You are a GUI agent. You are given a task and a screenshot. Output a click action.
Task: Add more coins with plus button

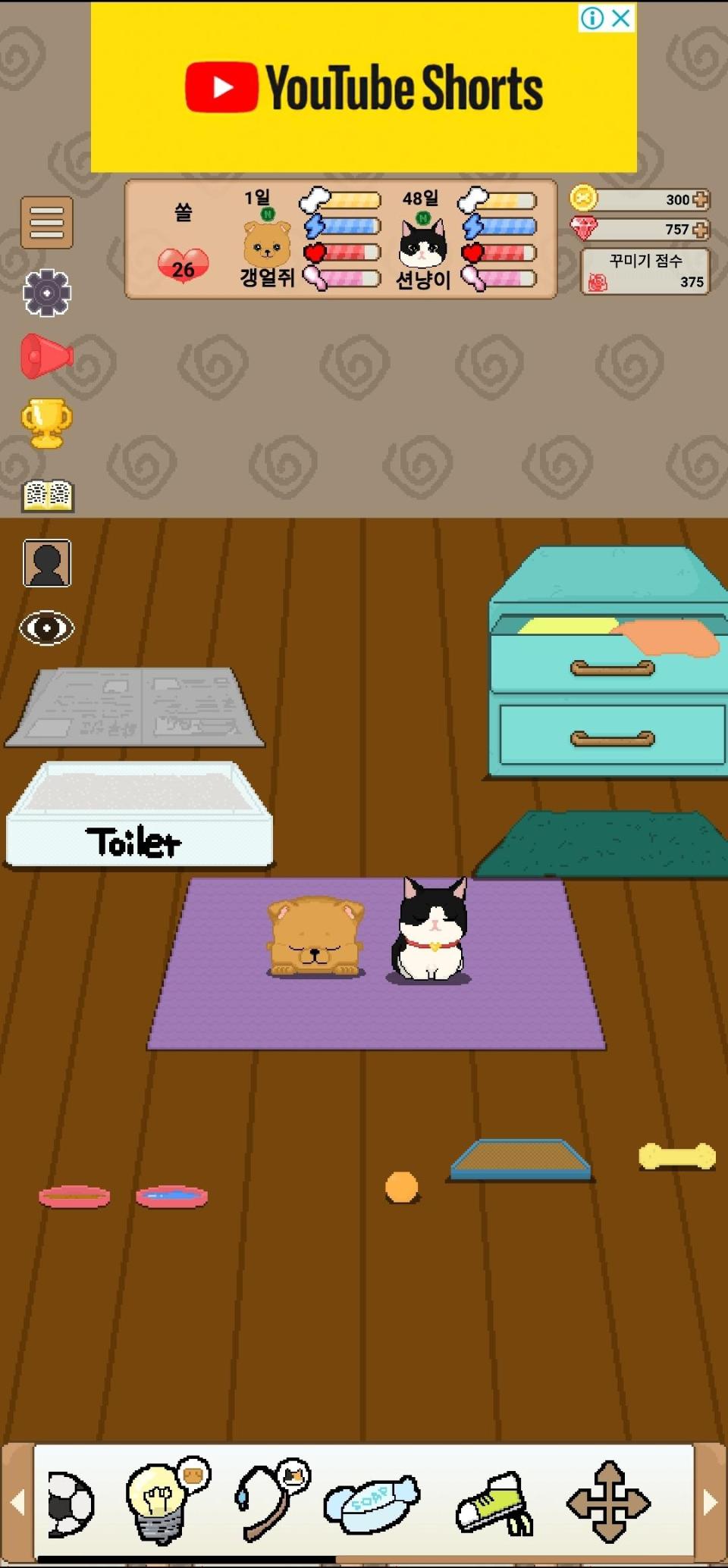(x=700, y=199)
